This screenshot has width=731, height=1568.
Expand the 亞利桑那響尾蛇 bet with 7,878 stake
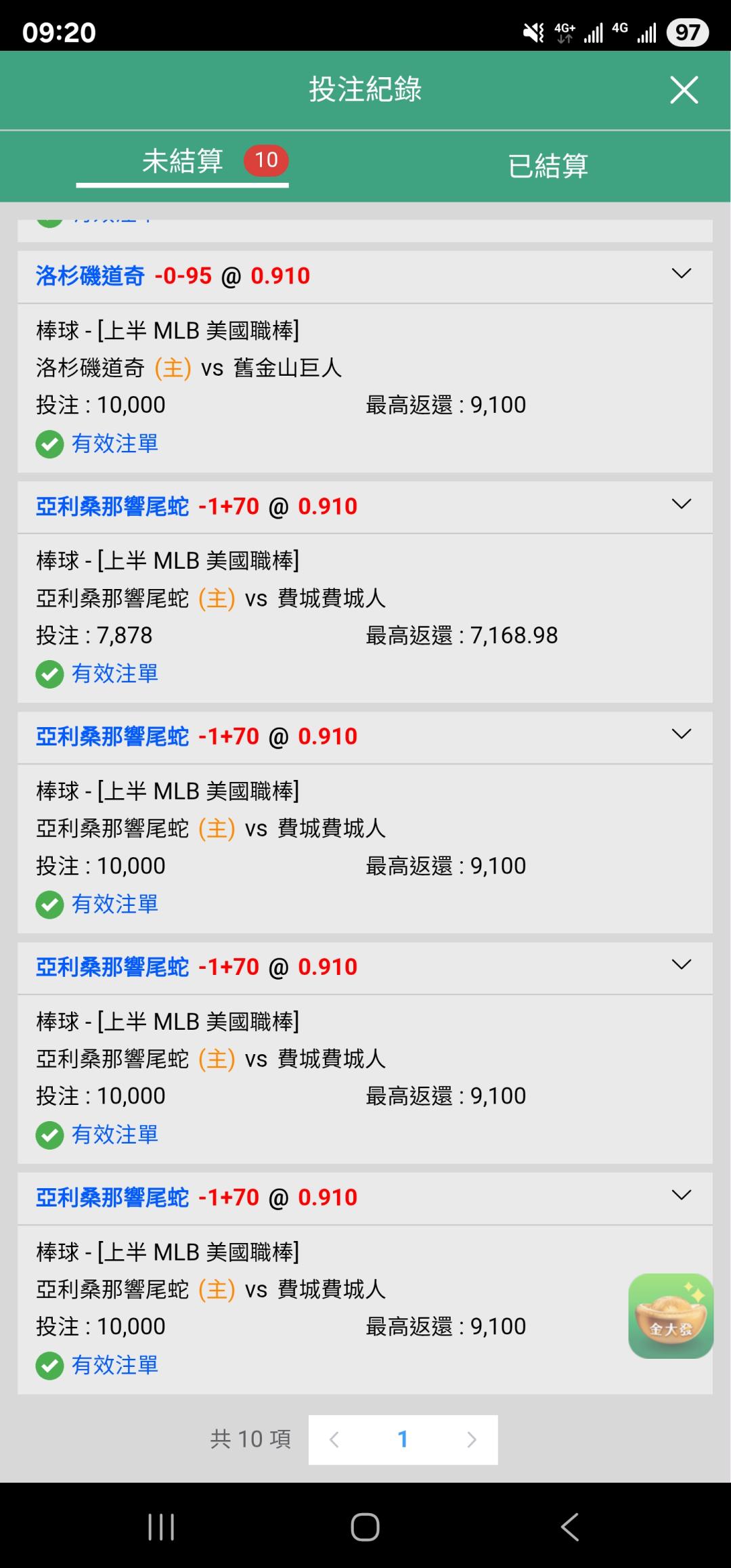(x=682, y=504)
